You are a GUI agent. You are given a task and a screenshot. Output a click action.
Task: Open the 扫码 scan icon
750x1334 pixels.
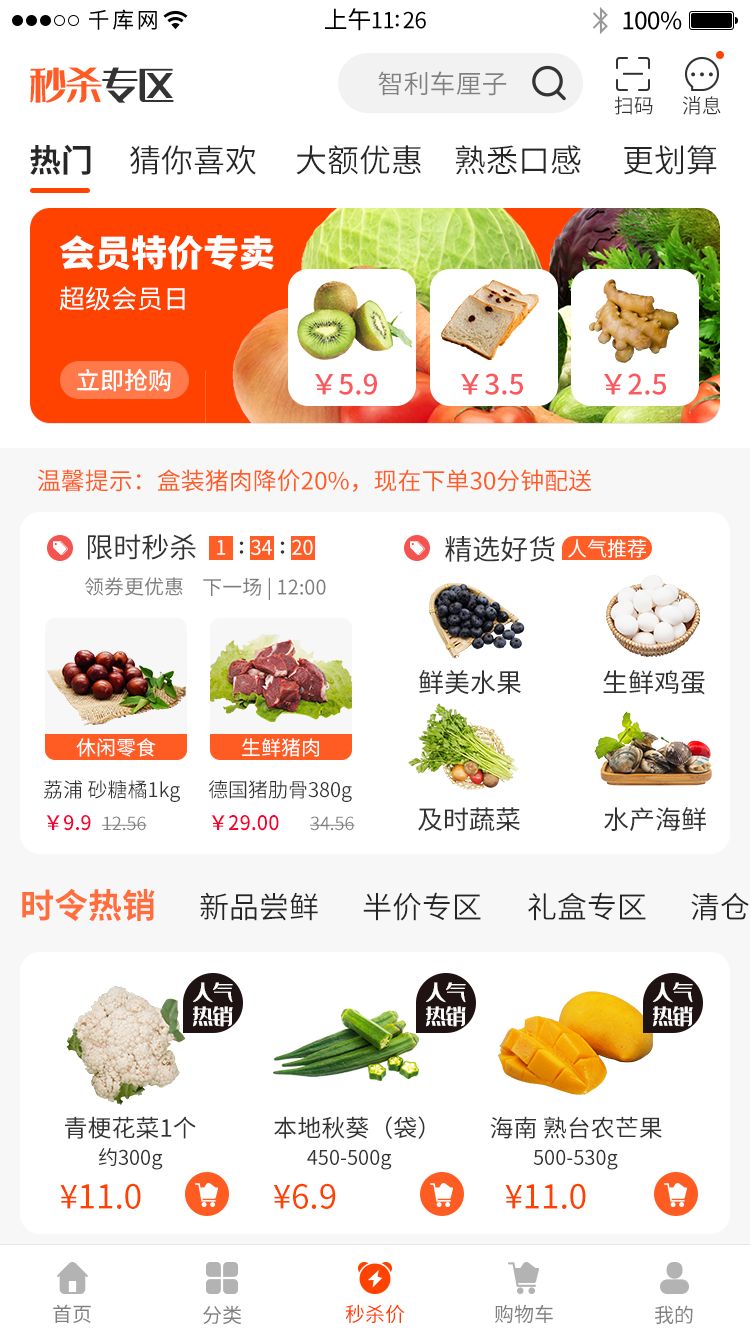coord(633,85)
